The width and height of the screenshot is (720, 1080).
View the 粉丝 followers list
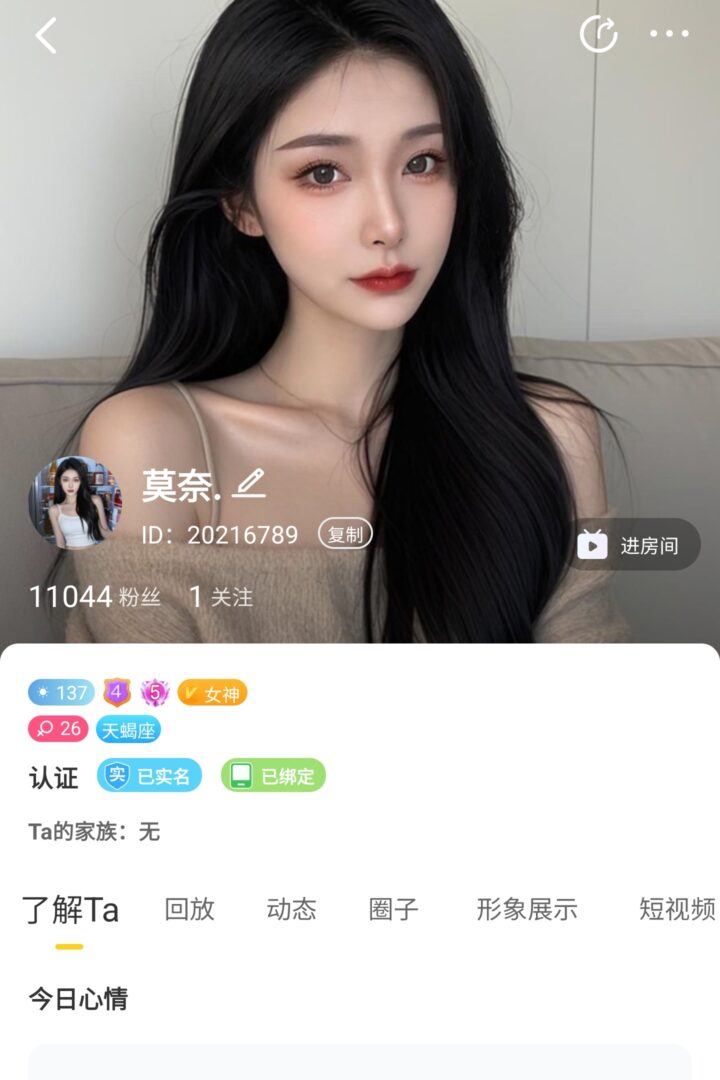[95, 597]
